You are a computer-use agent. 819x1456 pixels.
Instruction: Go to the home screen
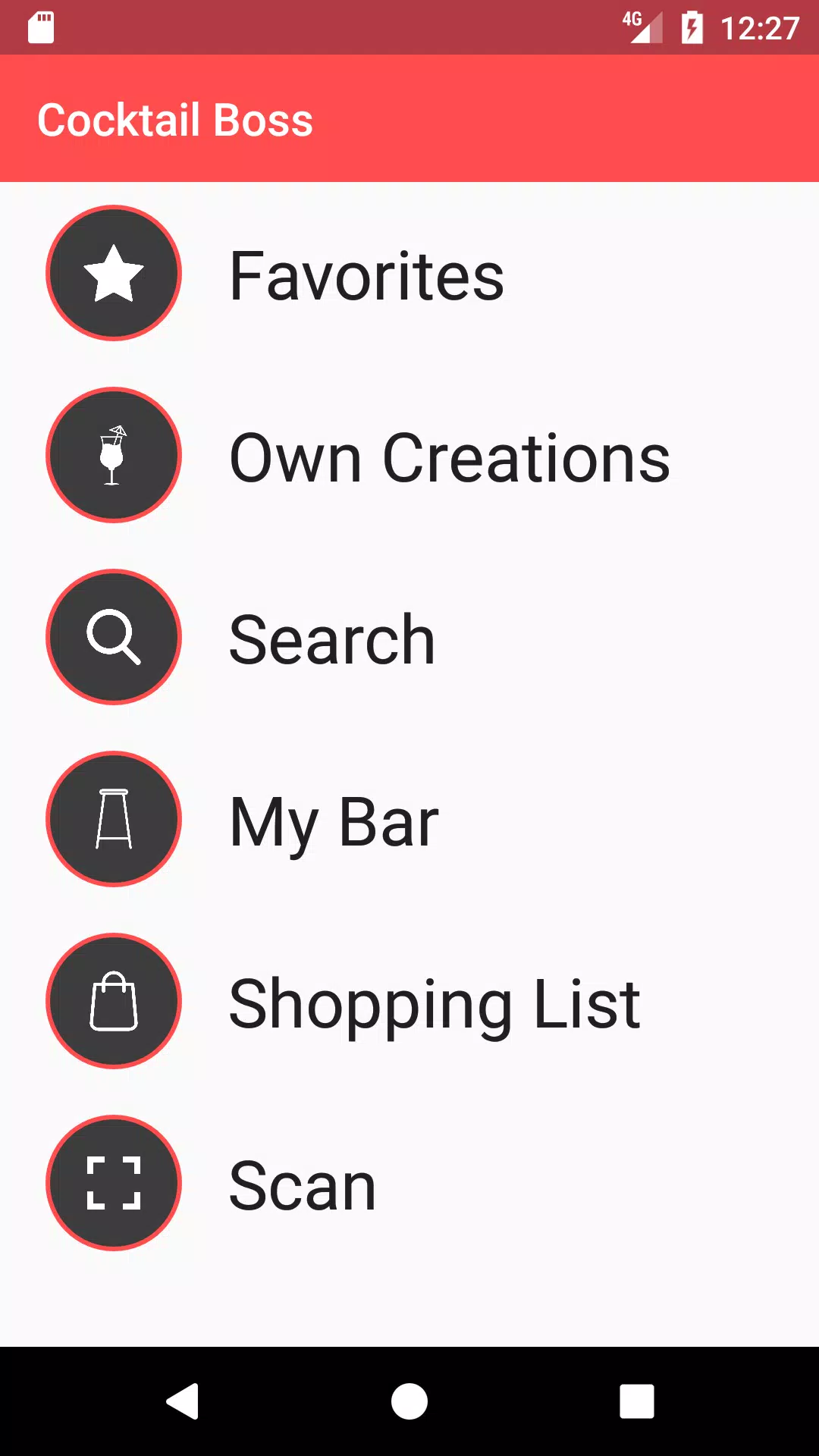[409, 1401]
